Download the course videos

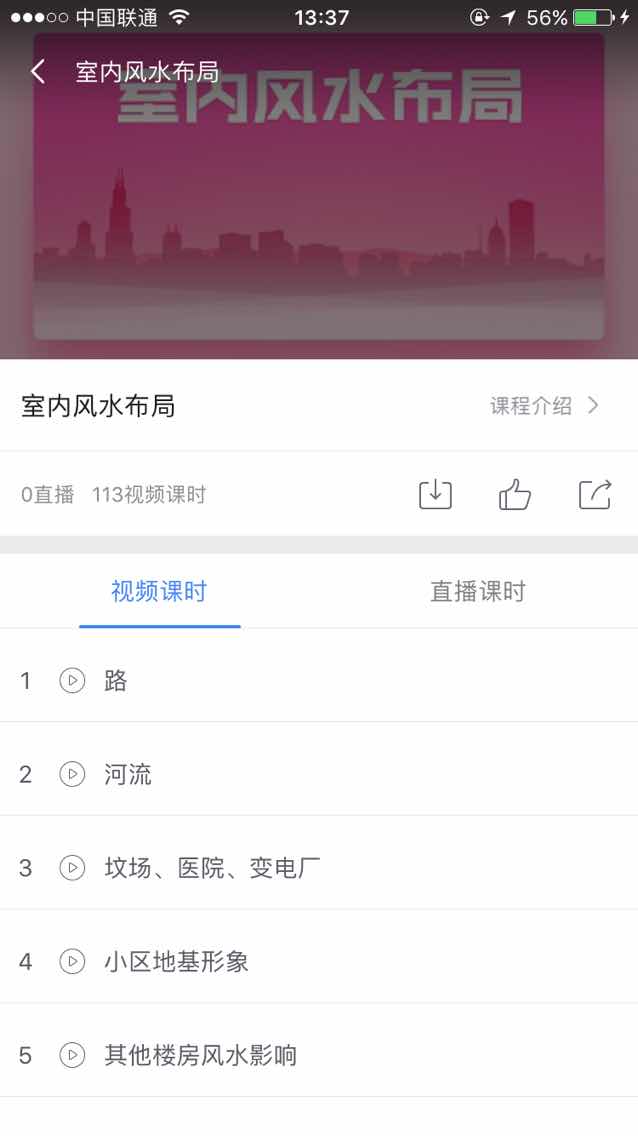(435, 494)
